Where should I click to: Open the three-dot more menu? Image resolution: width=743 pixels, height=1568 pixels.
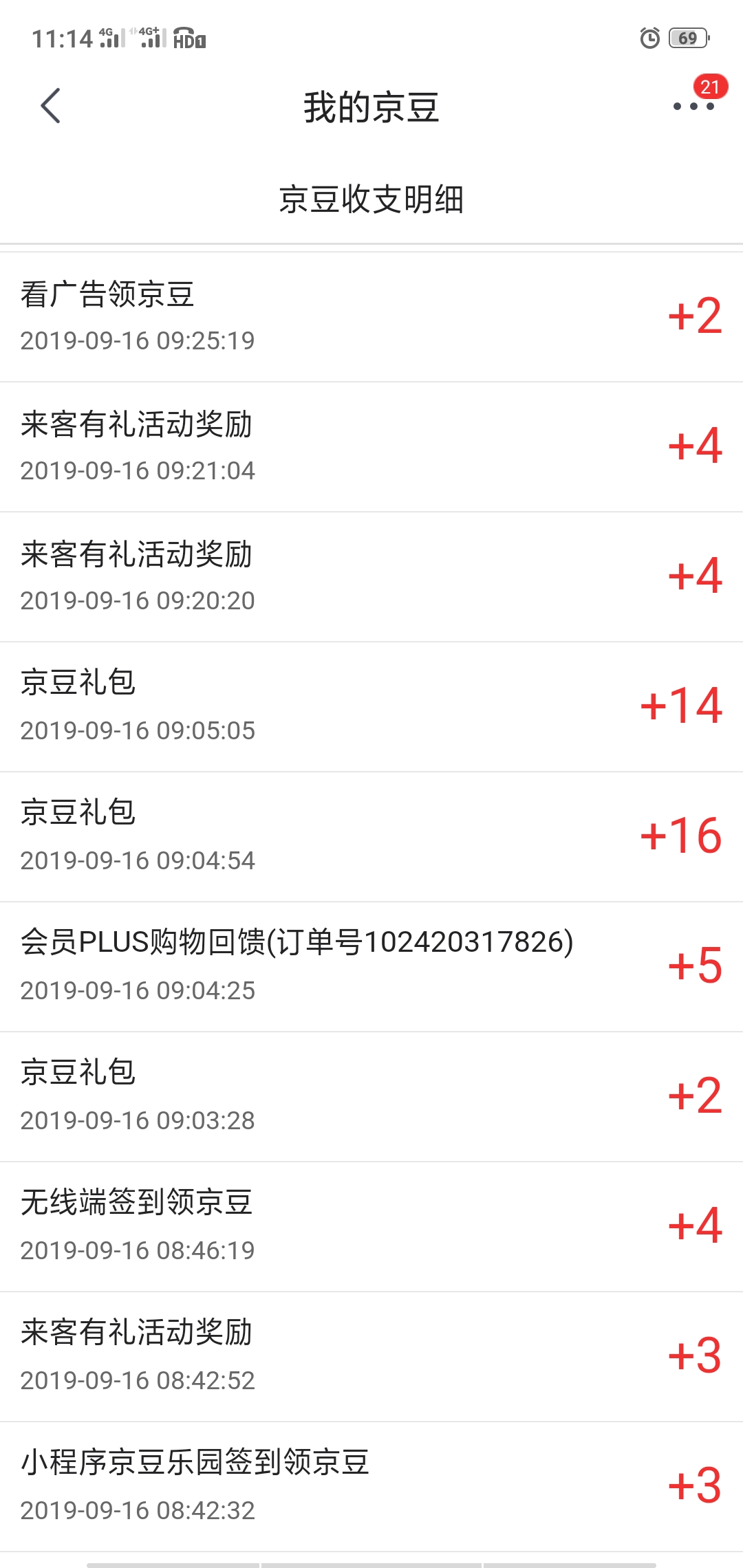(693, 106)
